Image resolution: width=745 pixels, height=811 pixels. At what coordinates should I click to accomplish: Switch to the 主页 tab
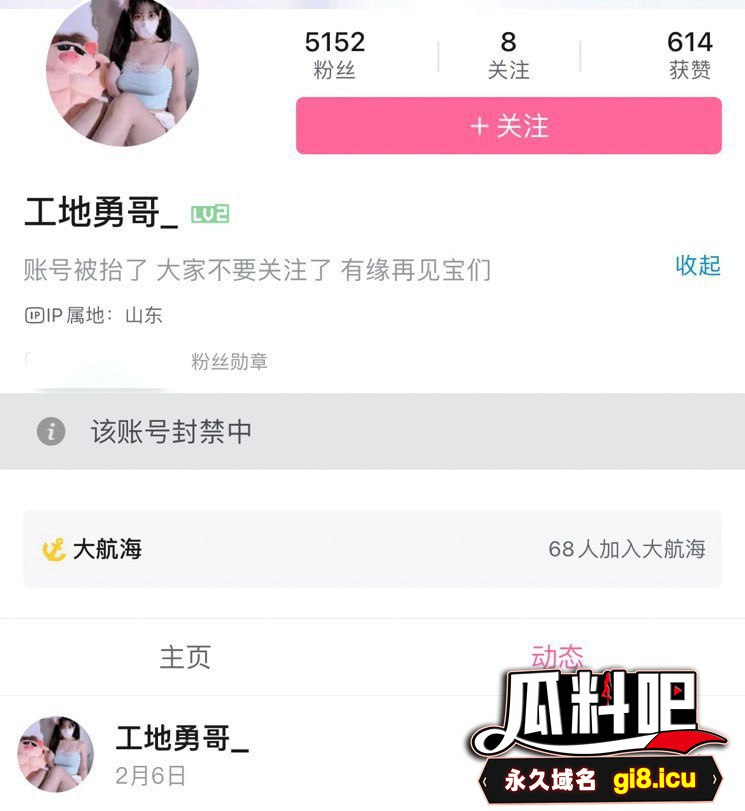tap(185, 657)
